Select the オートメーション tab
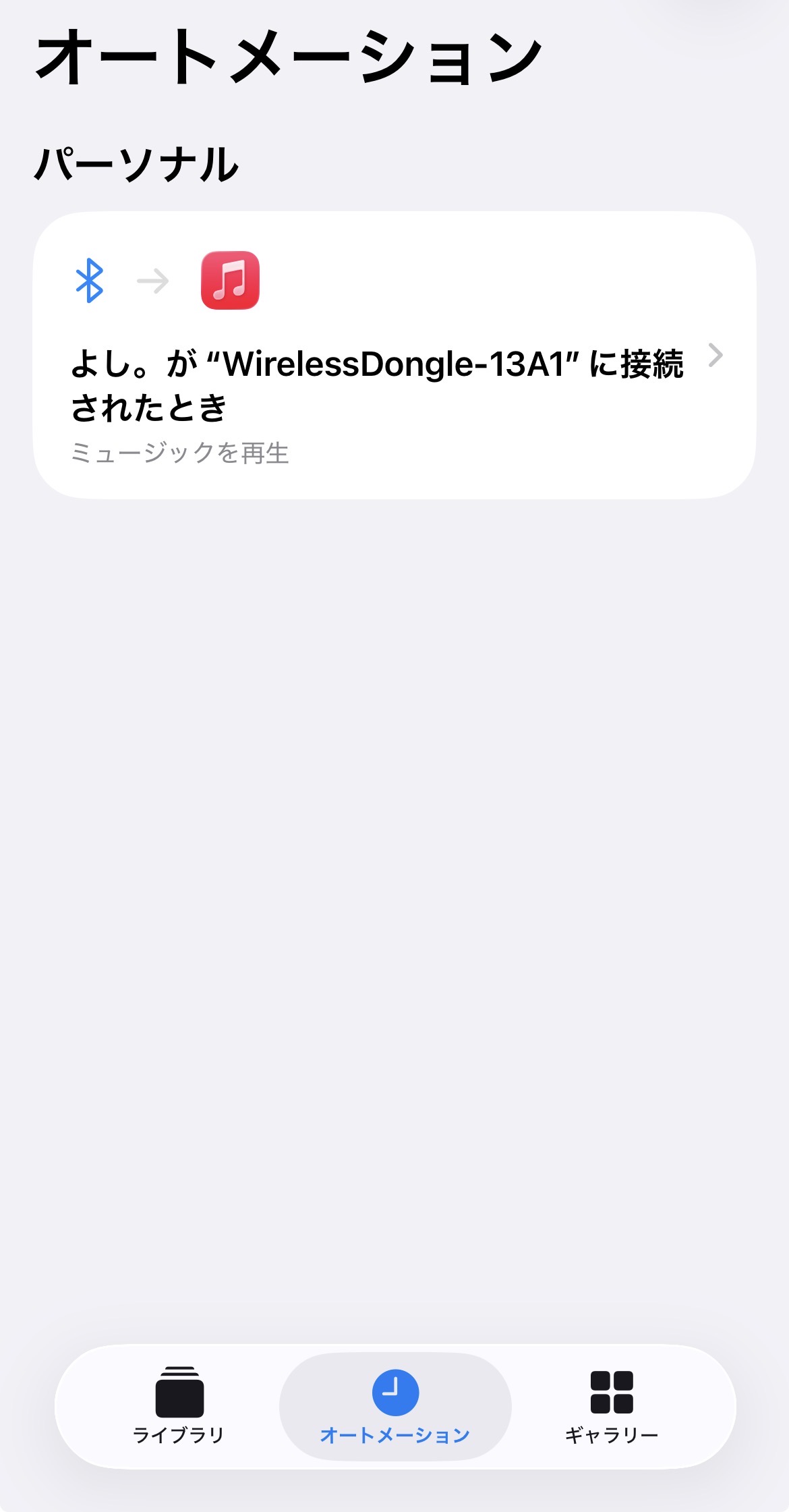789x1512 pixels. point(395,1406)
